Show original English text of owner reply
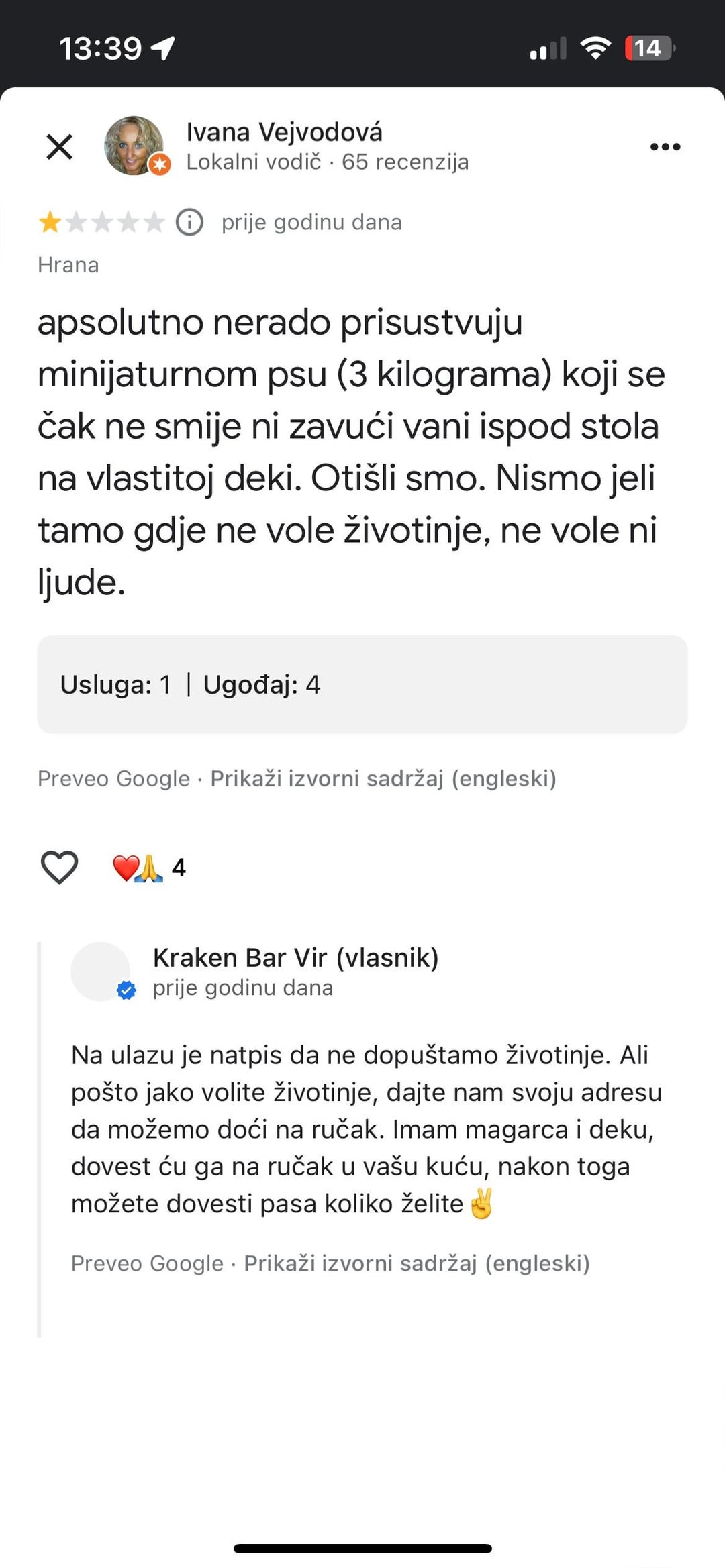Viewport: 725px width, 1568px height. click(416, 1263)
